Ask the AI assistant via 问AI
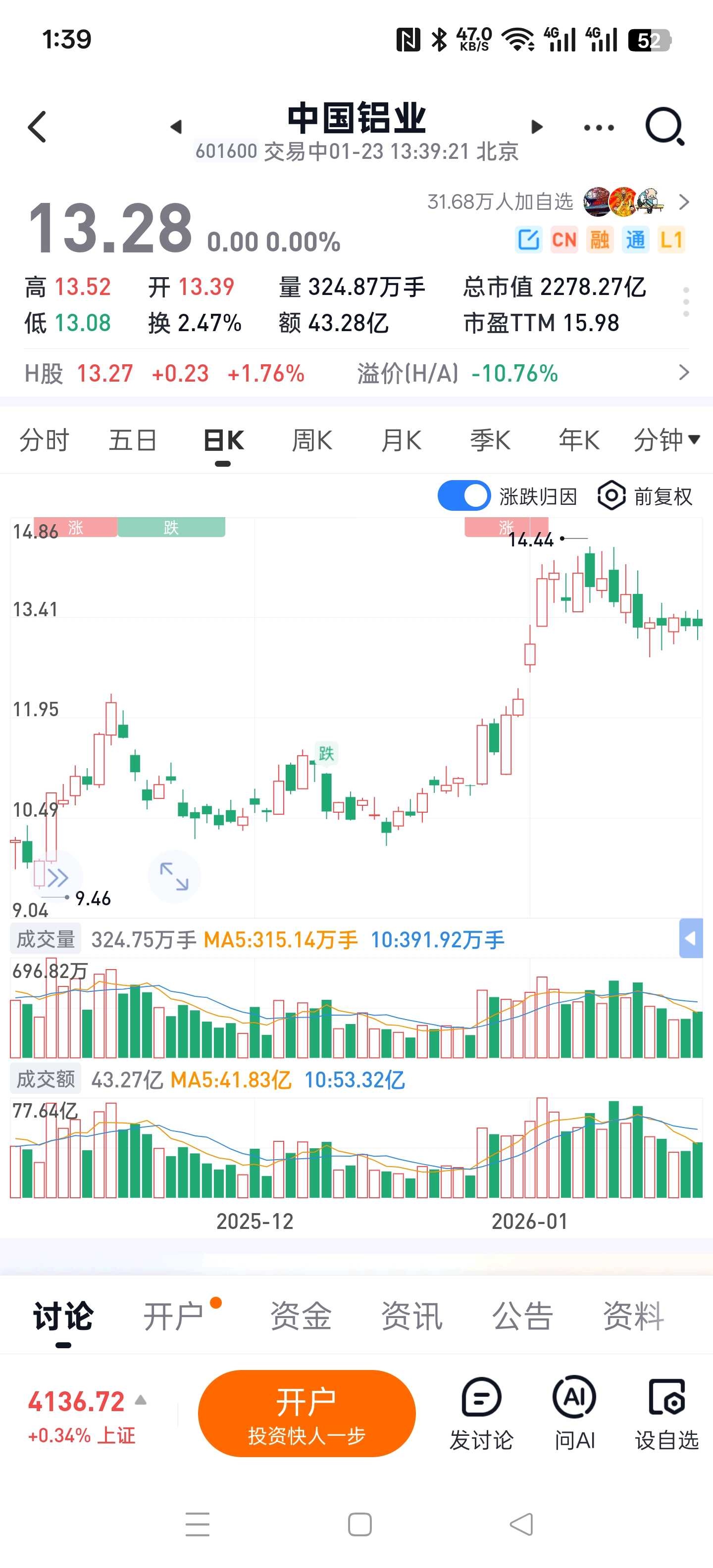 574,1413
